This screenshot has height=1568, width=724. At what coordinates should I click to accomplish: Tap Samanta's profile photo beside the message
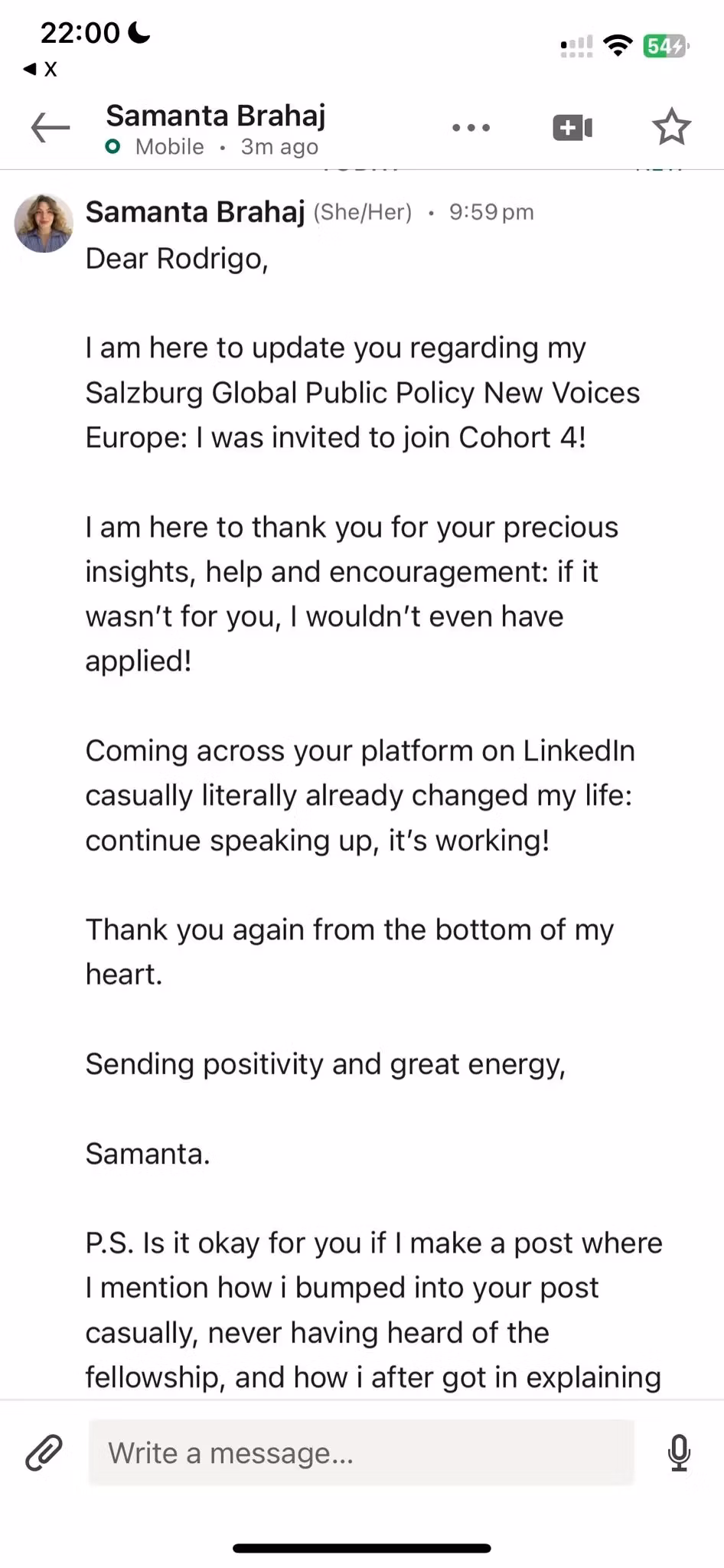pos(44,224)
